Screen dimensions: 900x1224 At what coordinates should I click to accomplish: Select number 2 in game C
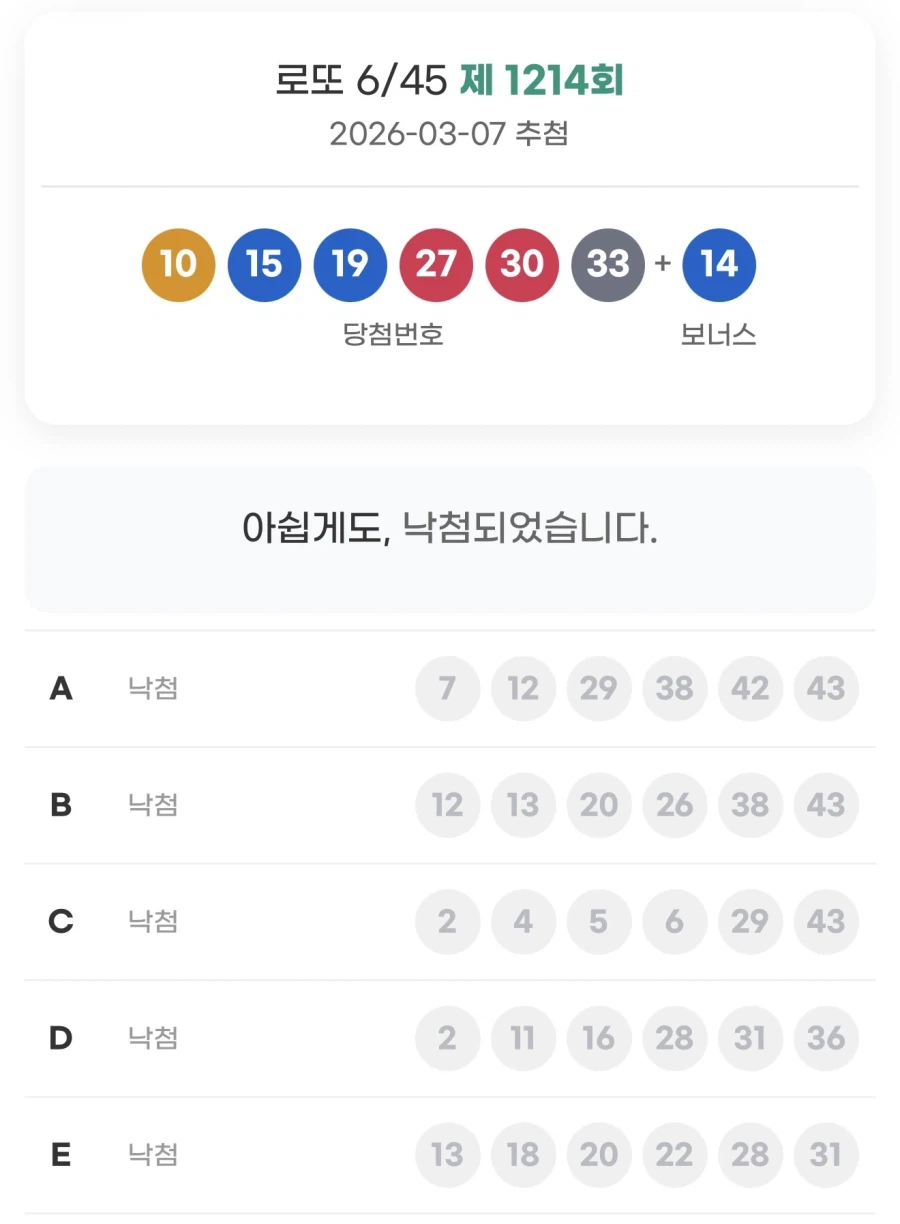(x=447, y=922)
